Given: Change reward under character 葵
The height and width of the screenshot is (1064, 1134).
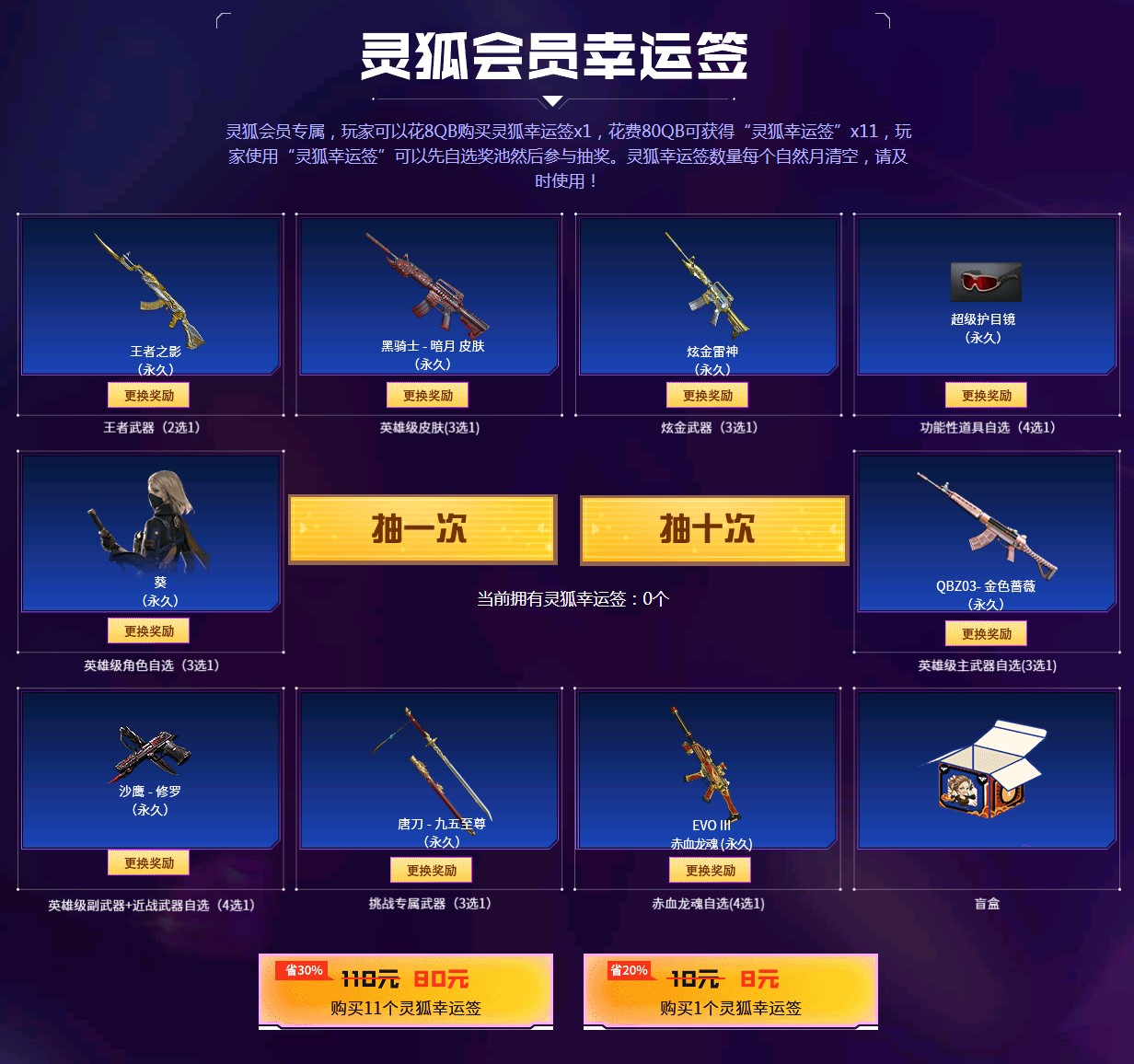Looking at the screenshot, I should [x=148, y=631].
